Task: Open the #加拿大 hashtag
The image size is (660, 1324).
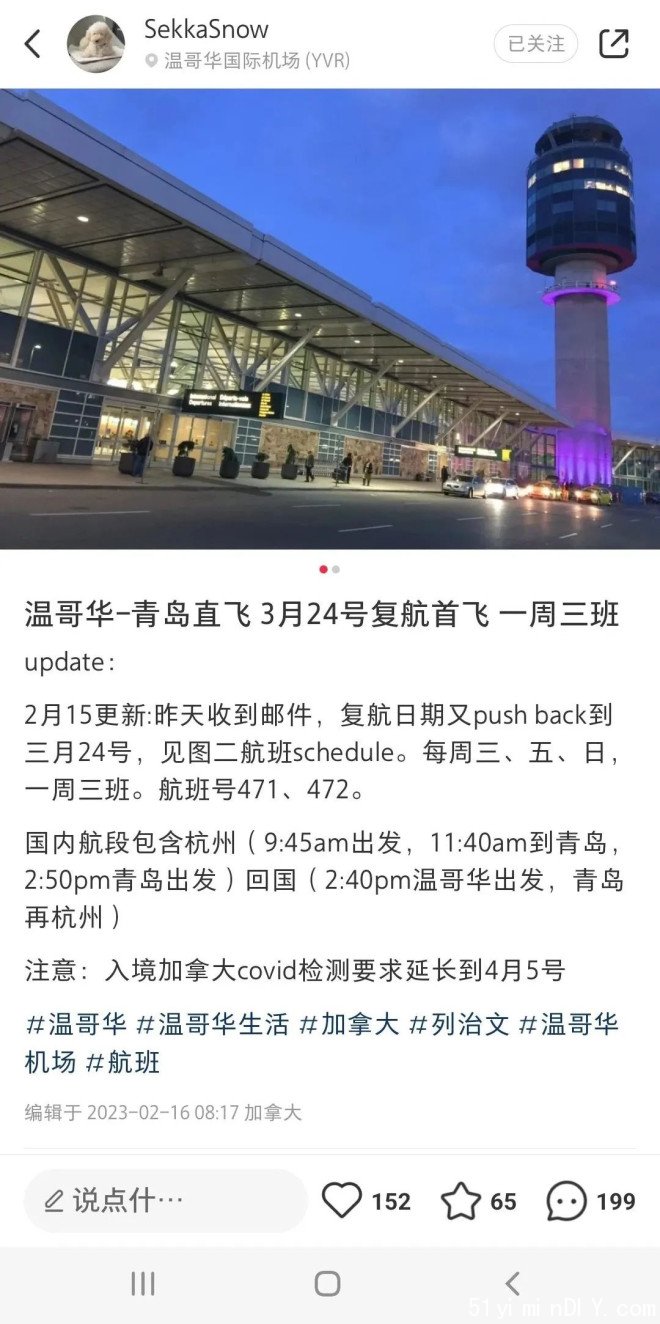Action: tap(349, 1024)
